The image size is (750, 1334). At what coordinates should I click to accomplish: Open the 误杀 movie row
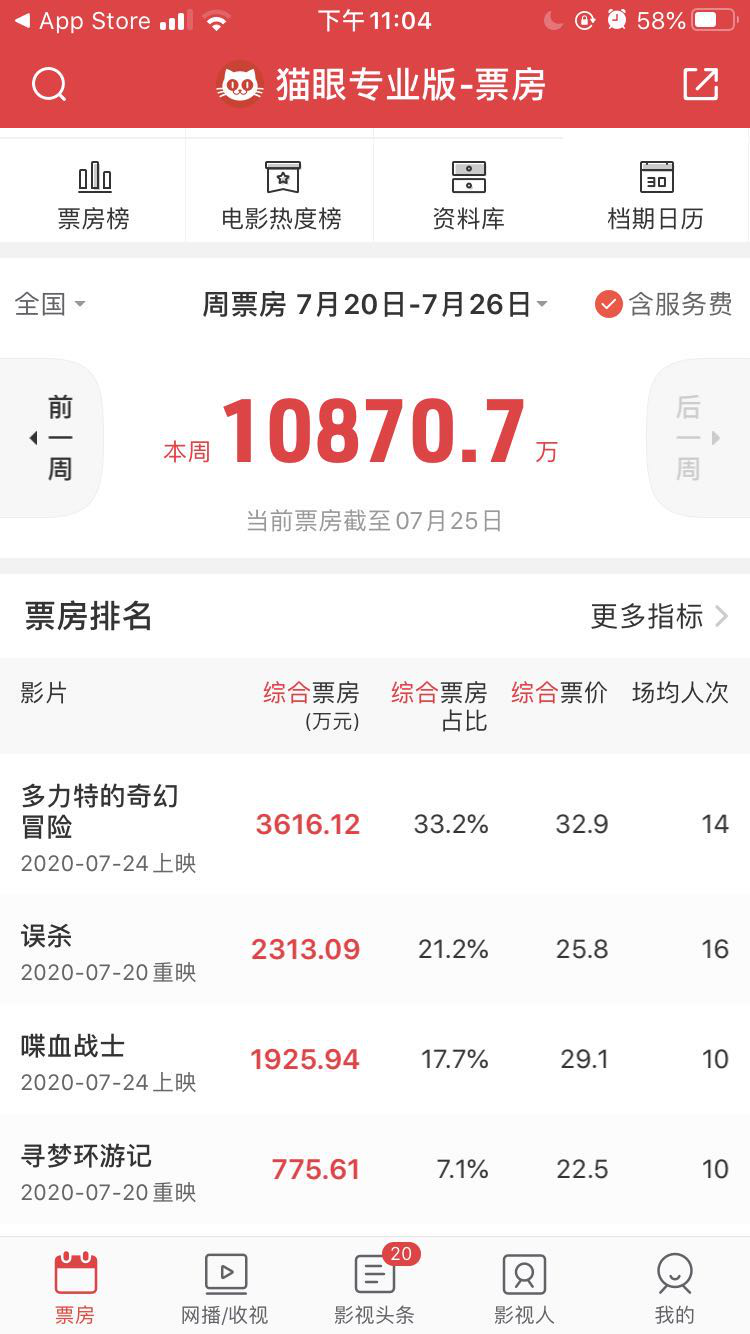coord(375,949)
